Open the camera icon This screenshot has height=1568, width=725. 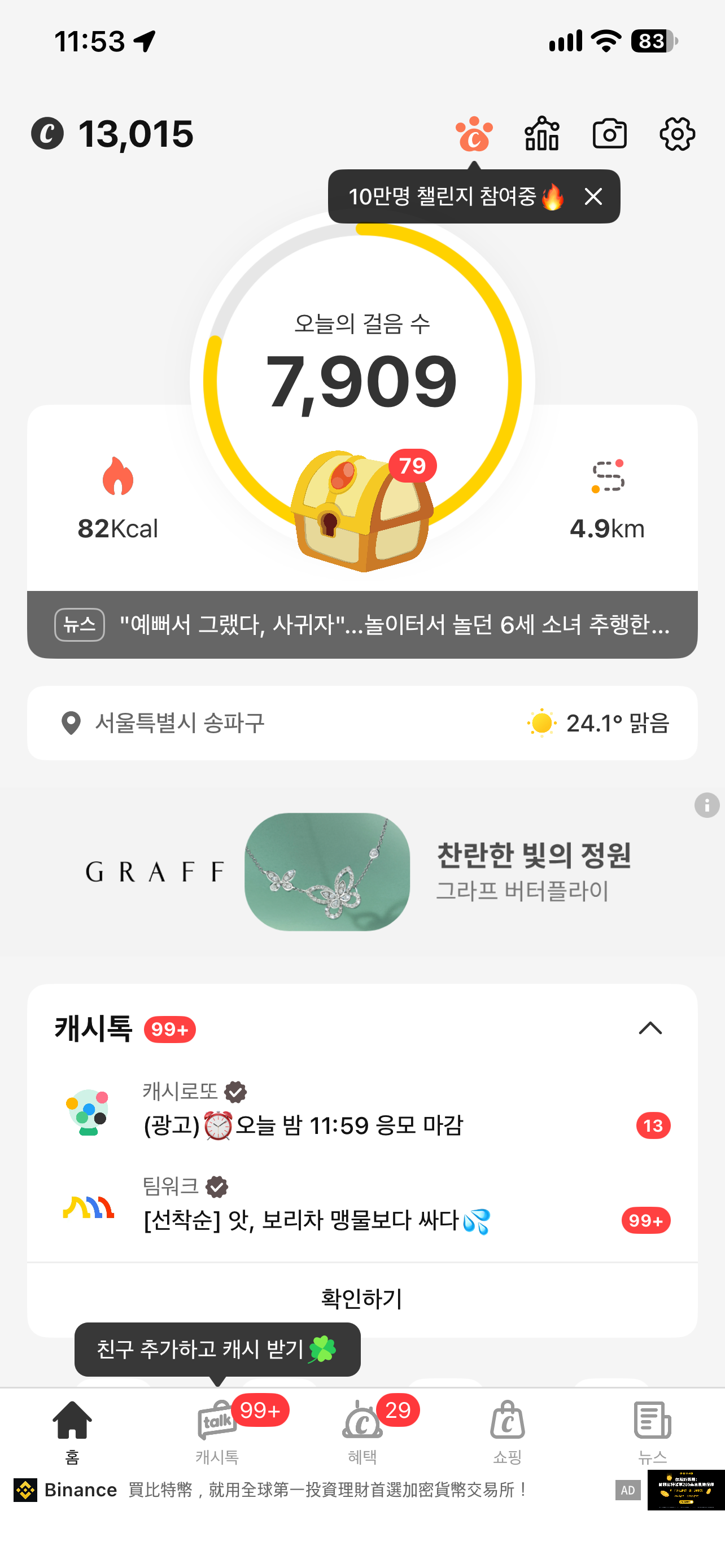[609, 134]
